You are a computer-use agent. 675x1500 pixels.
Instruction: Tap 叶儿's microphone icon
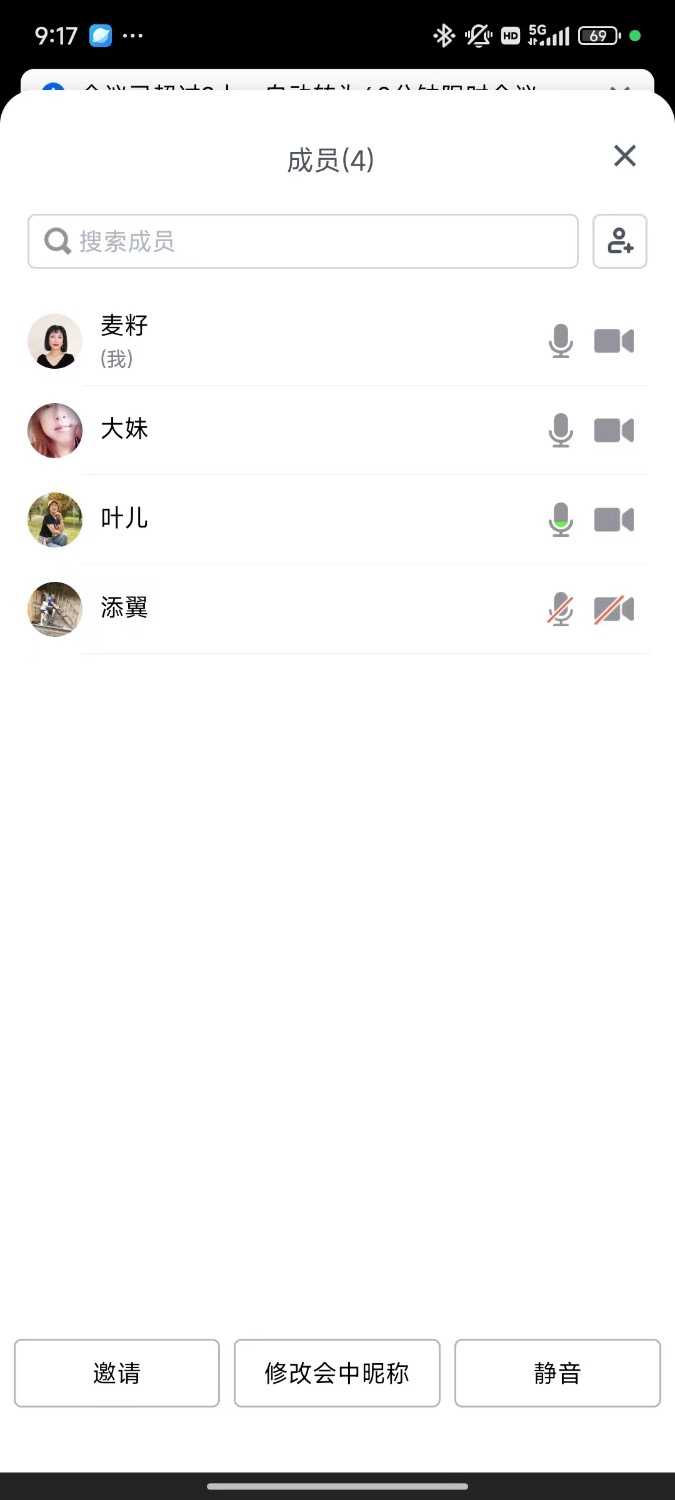click(x=561, y=519)
